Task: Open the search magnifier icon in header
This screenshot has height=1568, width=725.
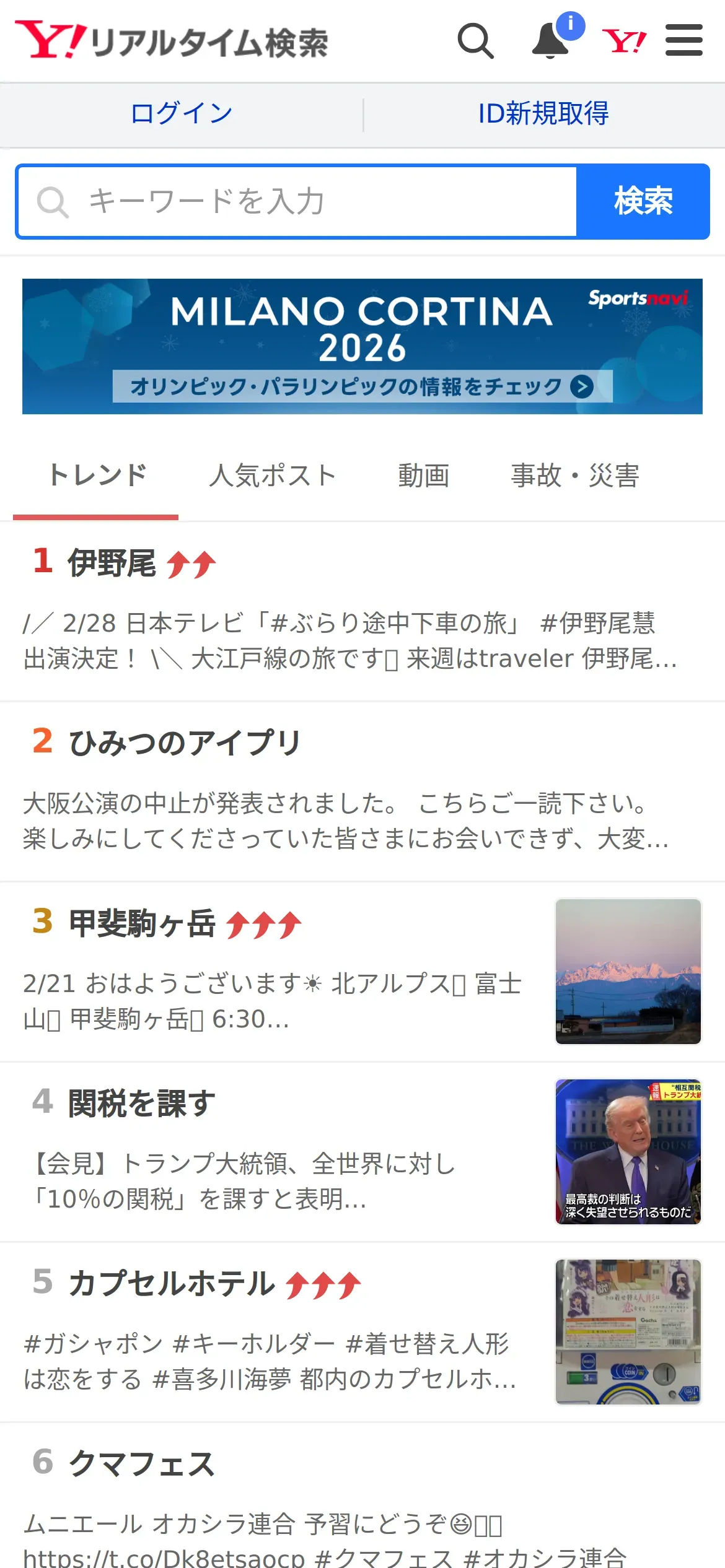Action: pos(475,41)
